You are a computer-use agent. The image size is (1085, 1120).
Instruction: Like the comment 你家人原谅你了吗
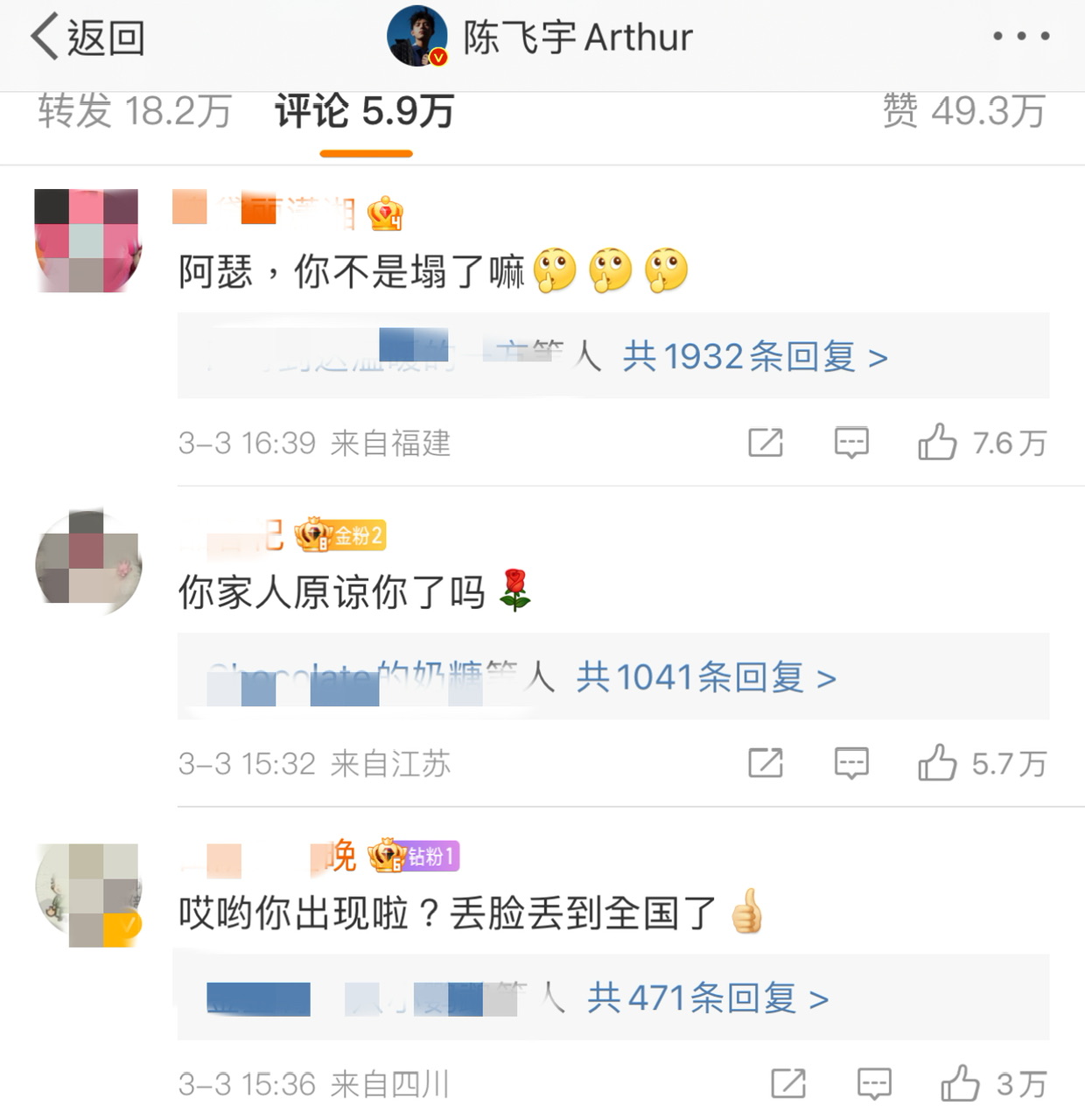coord(937,764)
